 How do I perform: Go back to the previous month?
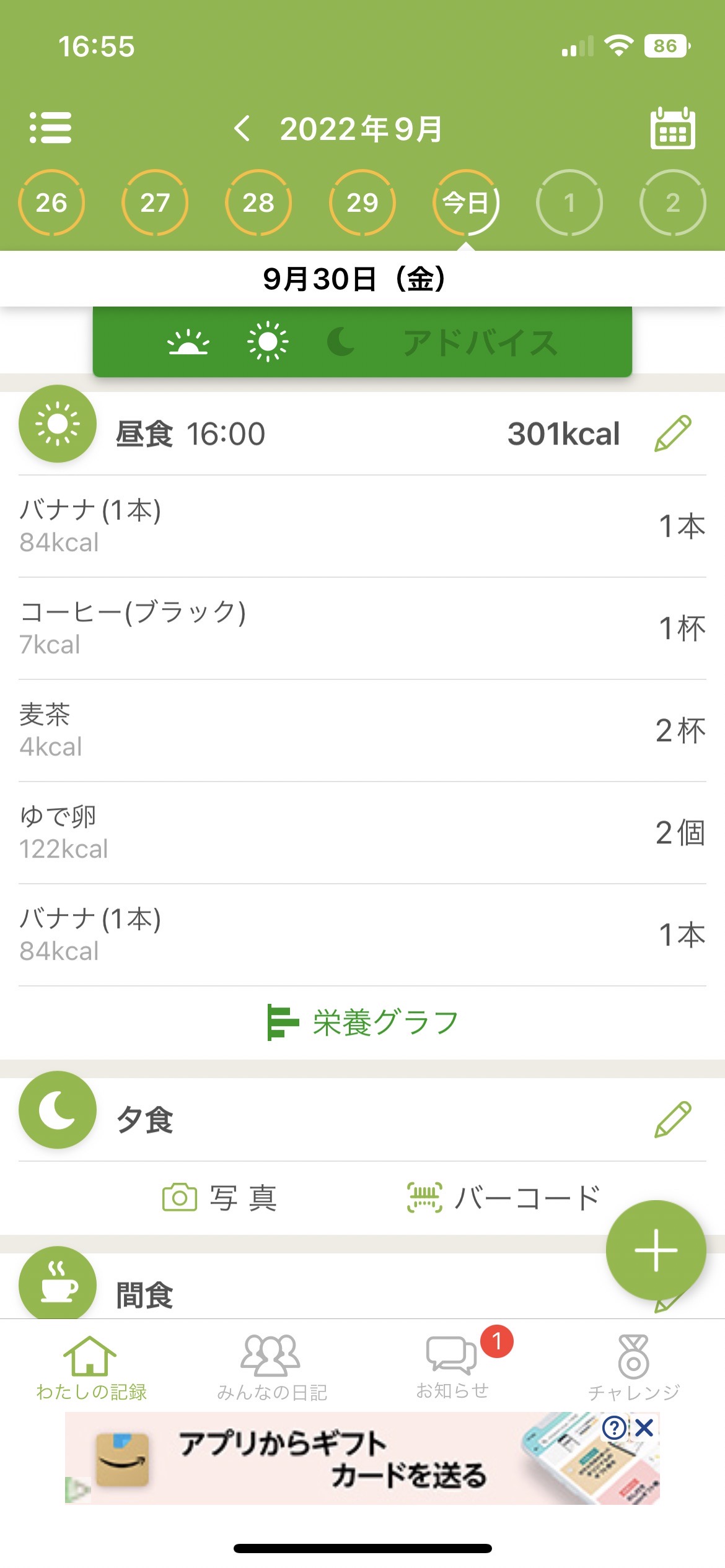242,129
